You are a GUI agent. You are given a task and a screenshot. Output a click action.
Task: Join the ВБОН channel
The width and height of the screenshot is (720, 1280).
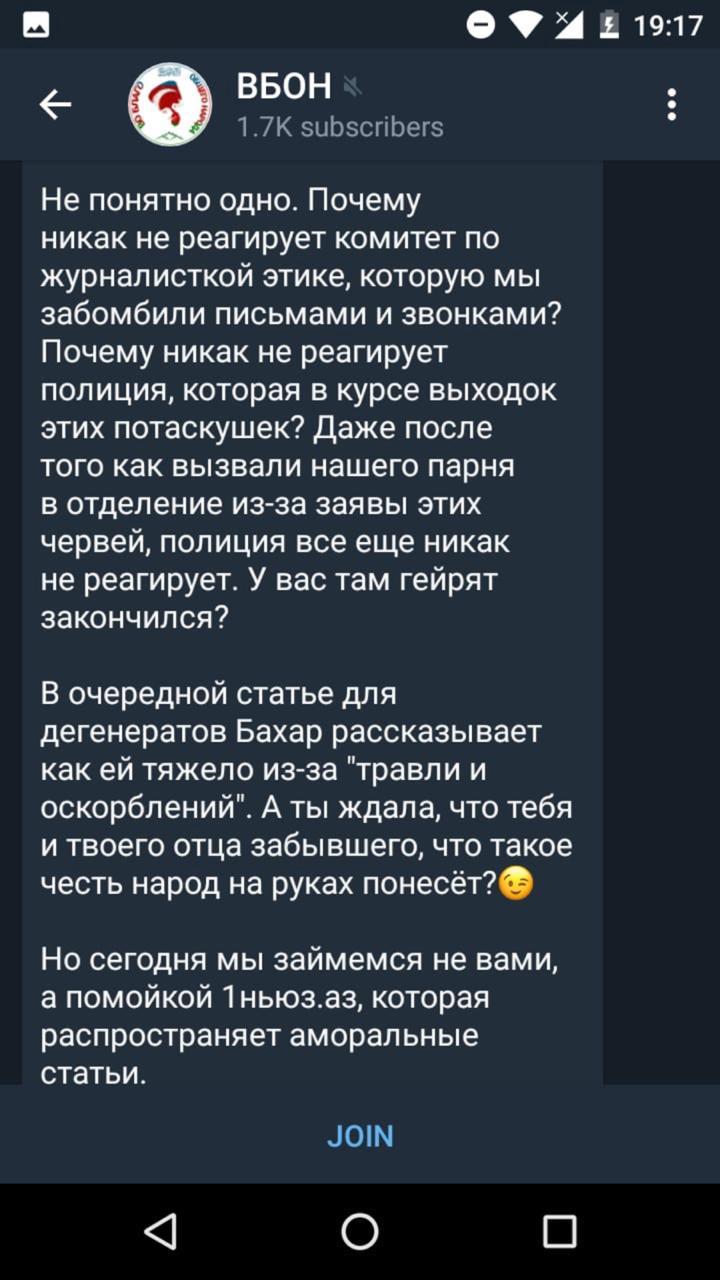[x=360, y=1136]
